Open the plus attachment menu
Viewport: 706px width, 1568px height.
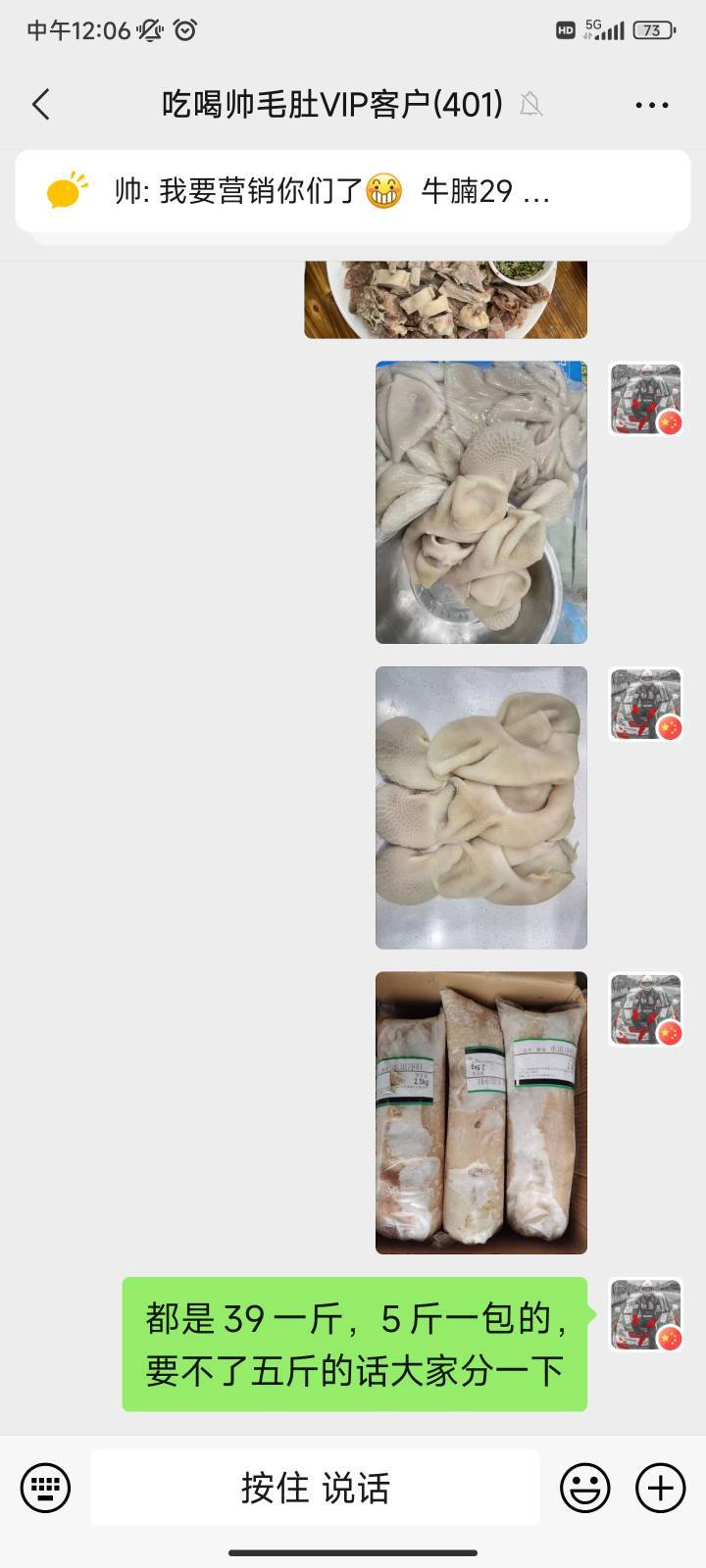tap(661, 1488)
